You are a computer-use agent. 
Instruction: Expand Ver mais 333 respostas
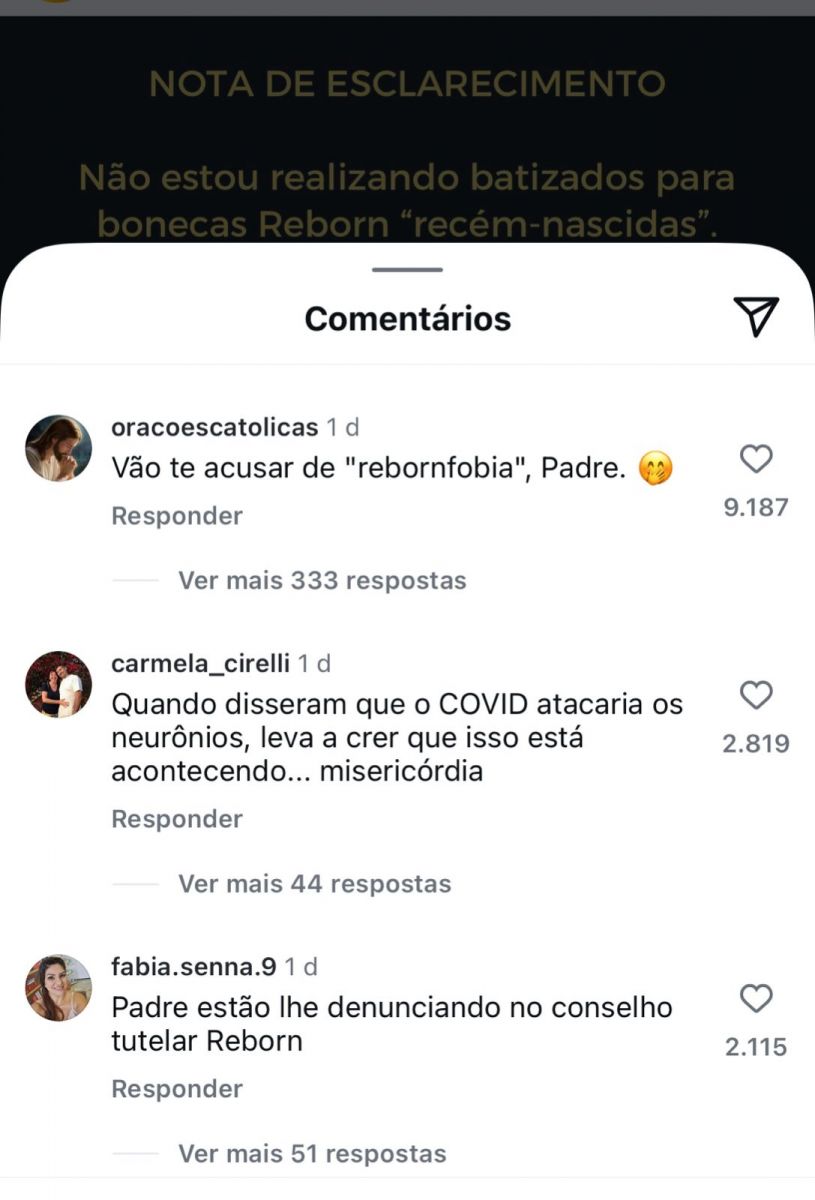click(x=321, y=580)
